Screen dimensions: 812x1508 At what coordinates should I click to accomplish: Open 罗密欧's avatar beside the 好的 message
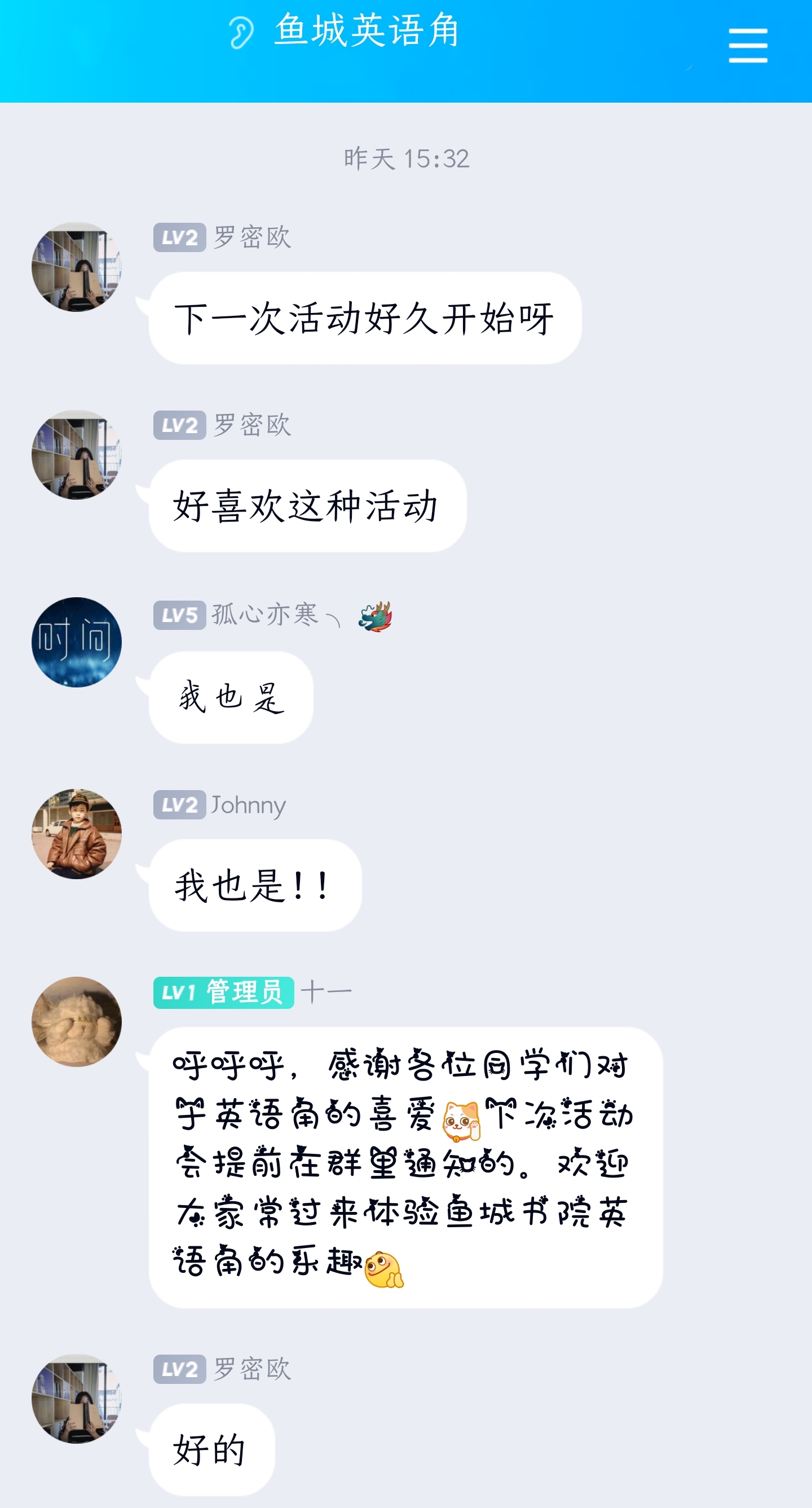[x=77, y=1398]
